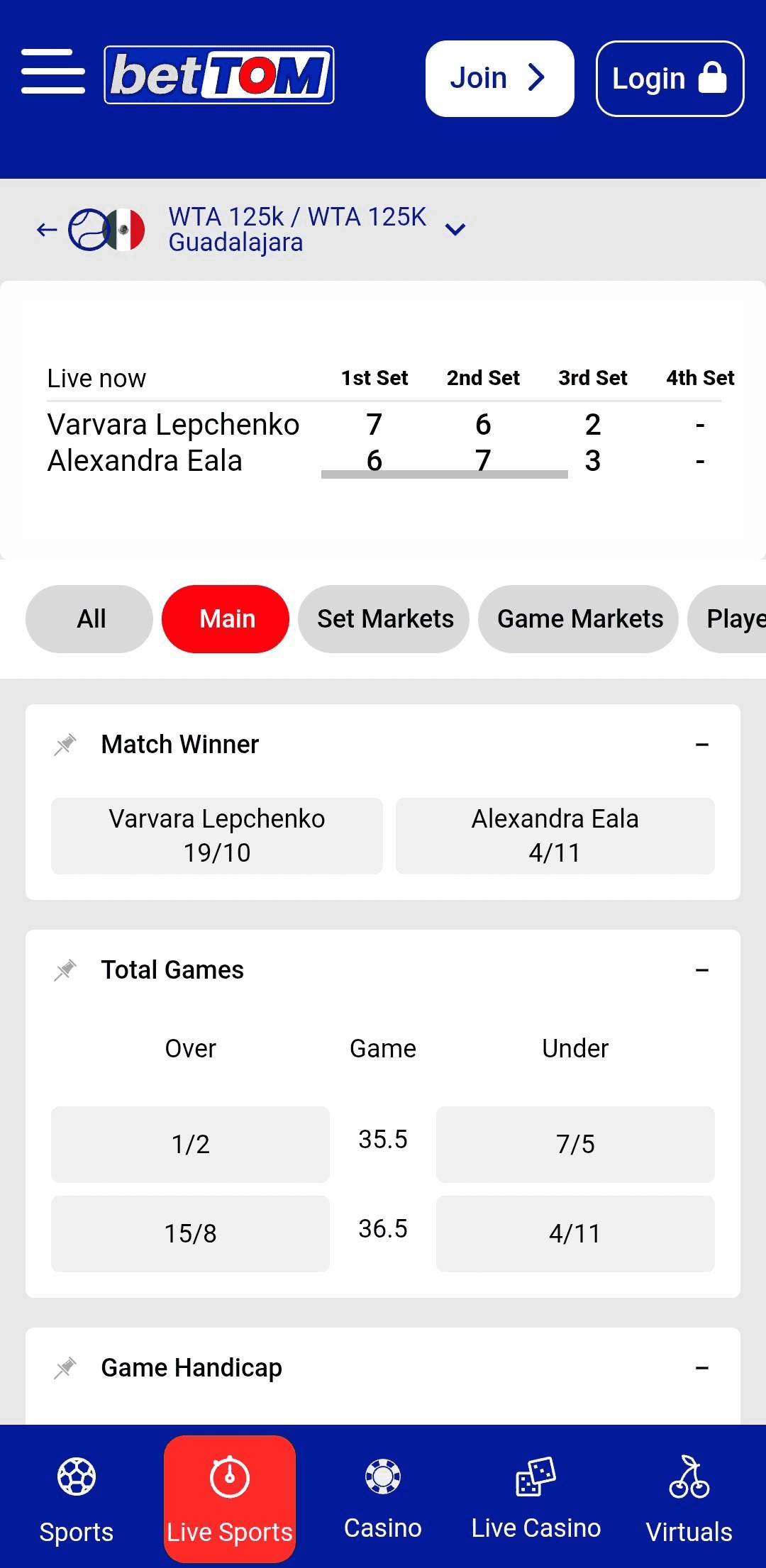Switch to Game Markets tab
This screenshot has height=1568, width=766.
579,619
